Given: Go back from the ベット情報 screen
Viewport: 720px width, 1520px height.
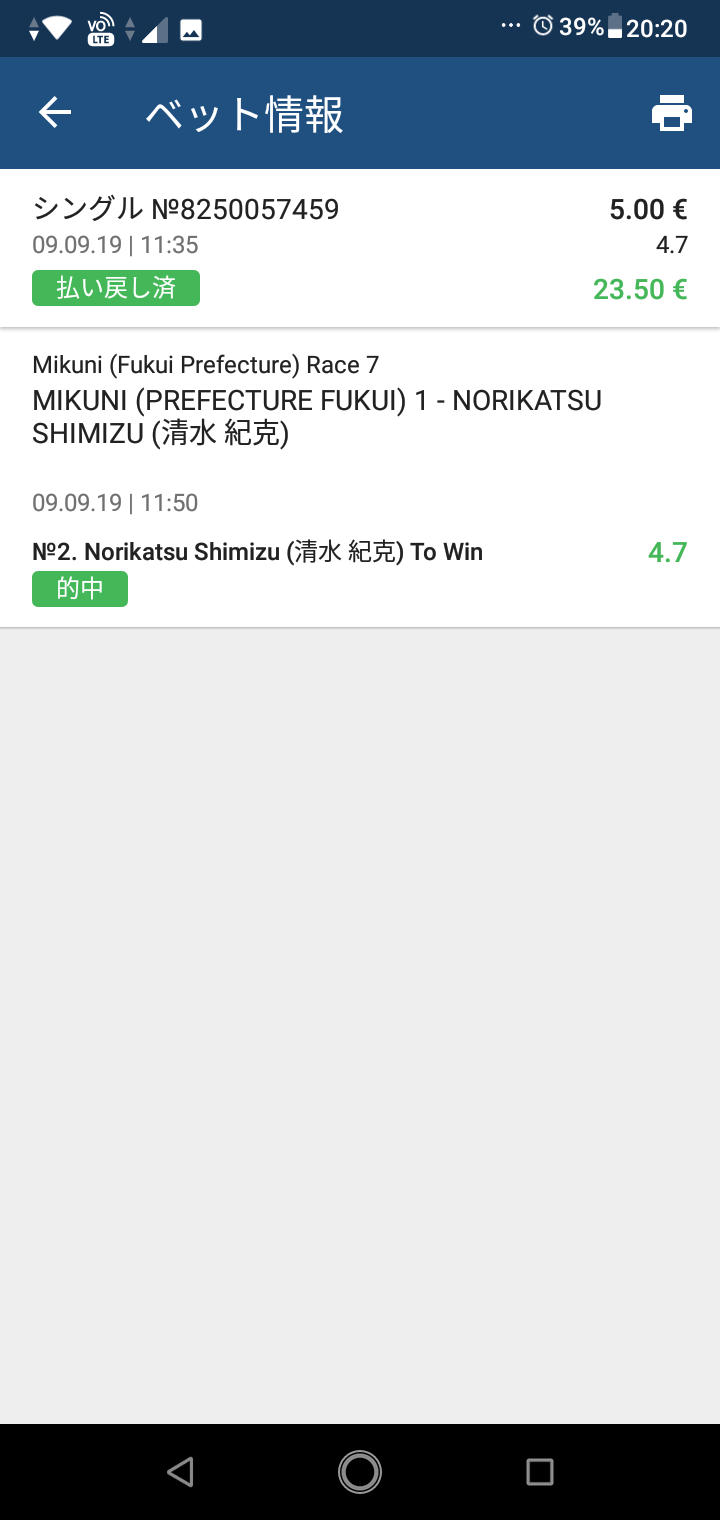Looking at the screenshot, I should [55, 113].
